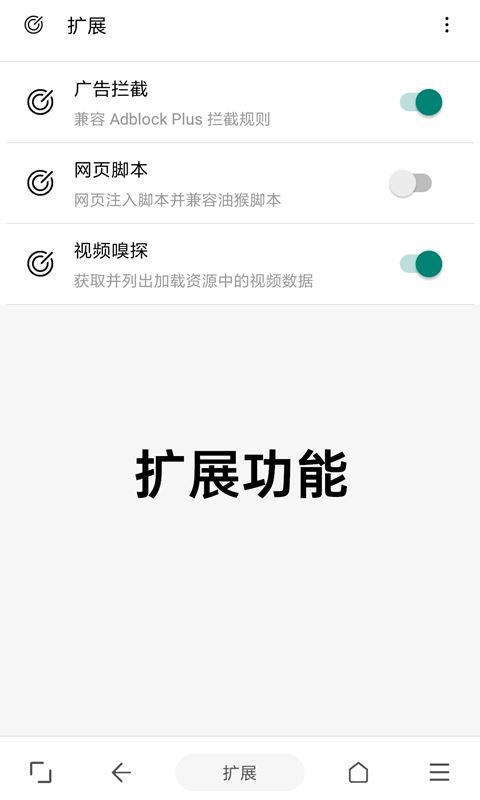Viewport: 480px width, 800px height.
Task: Go to the browser home page
Action: tap(358, 772)
